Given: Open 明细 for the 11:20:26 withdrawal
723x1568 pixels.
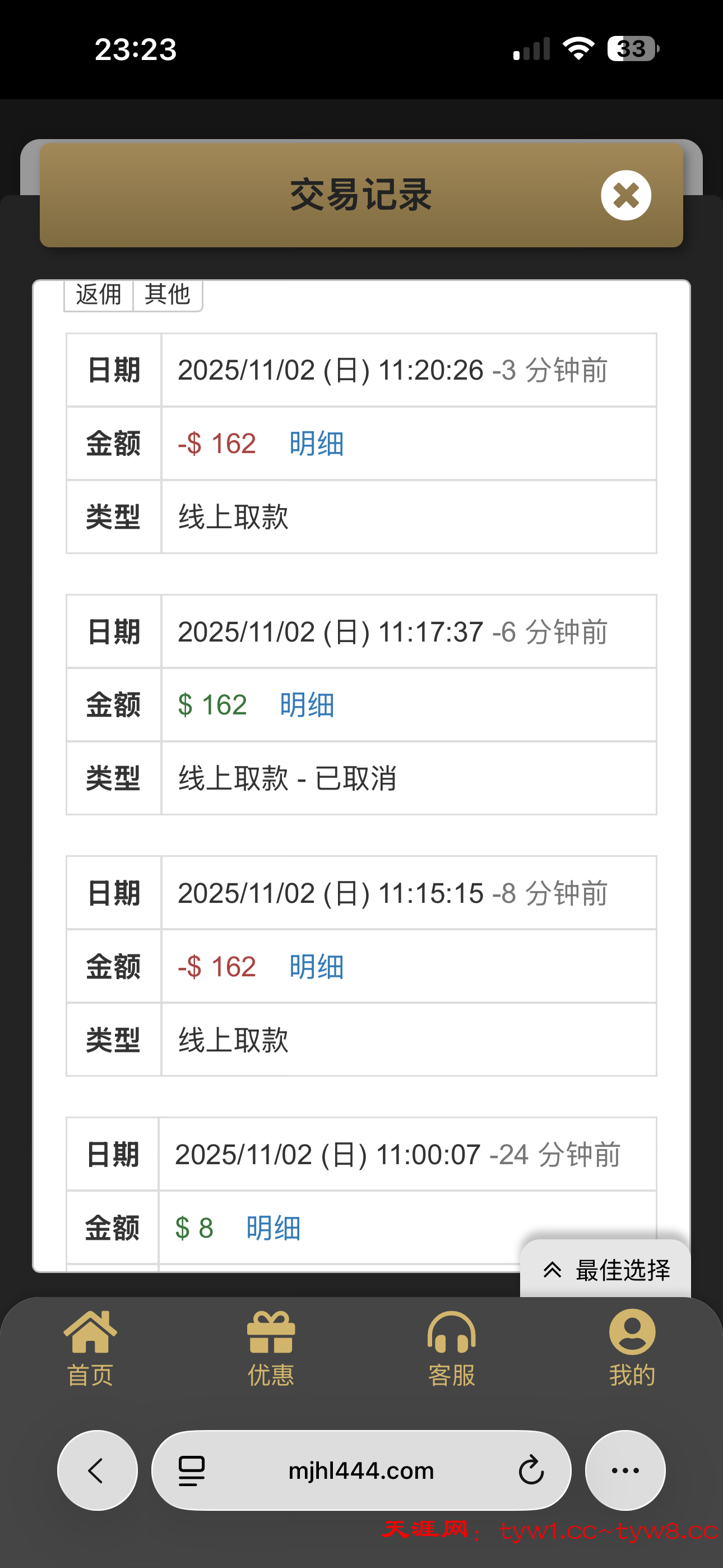Looking at the screenshot, I should [x=317, y=443].
